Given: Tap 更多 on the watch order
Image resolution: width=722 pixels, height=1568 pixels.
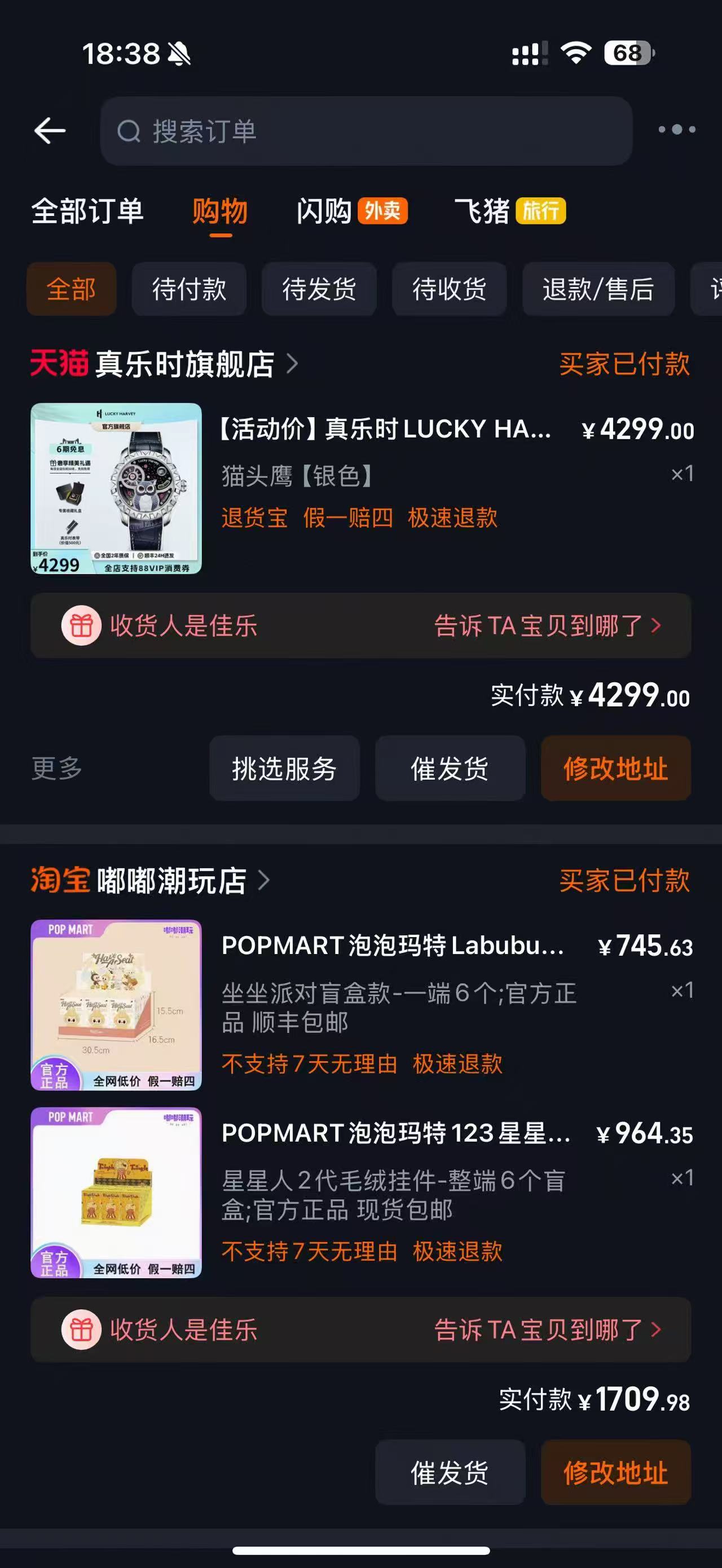Looking at the screenshot, I should click(56, 768).
